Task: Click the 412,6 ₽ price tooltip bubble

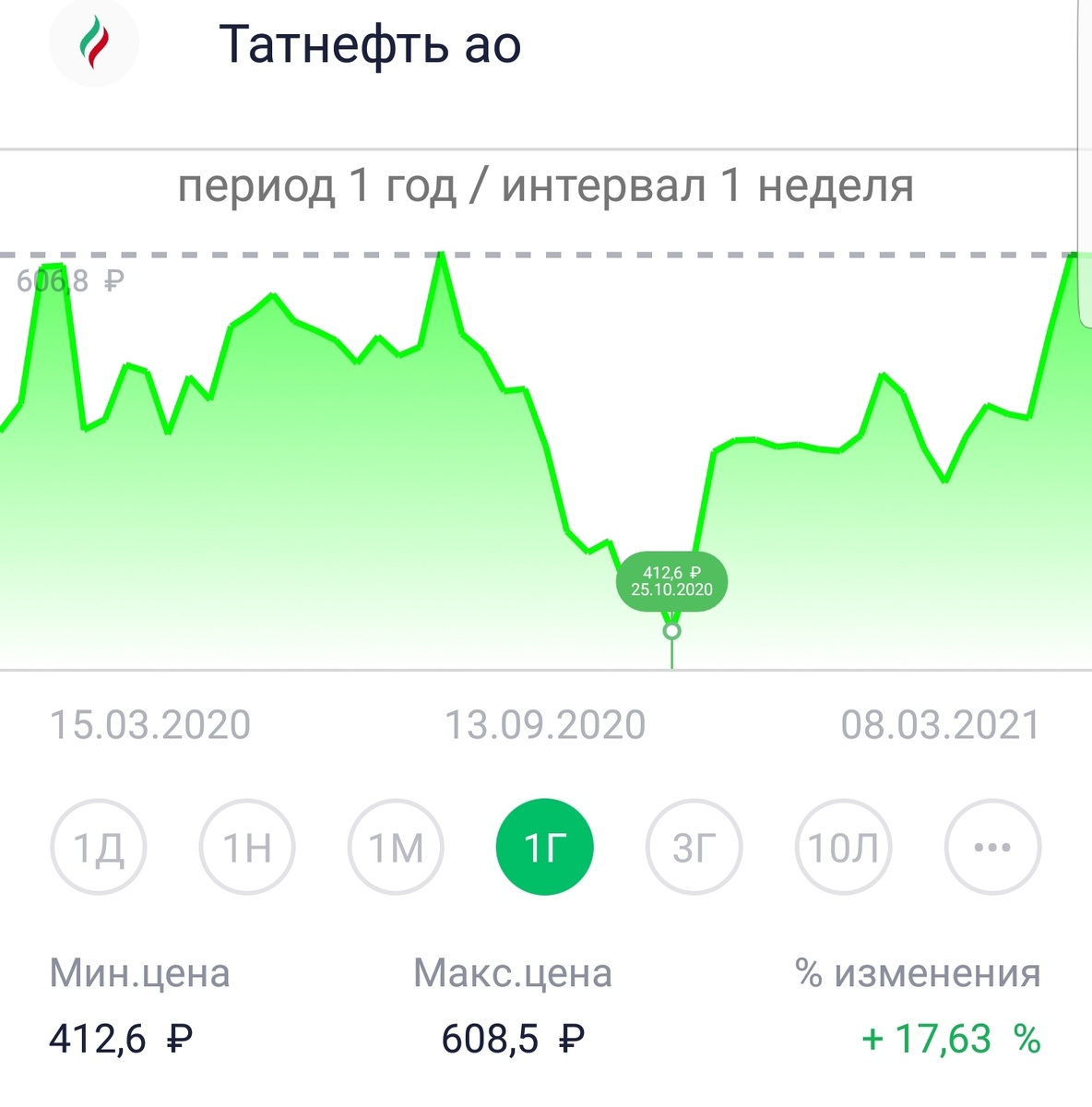Action: [671, 580]
